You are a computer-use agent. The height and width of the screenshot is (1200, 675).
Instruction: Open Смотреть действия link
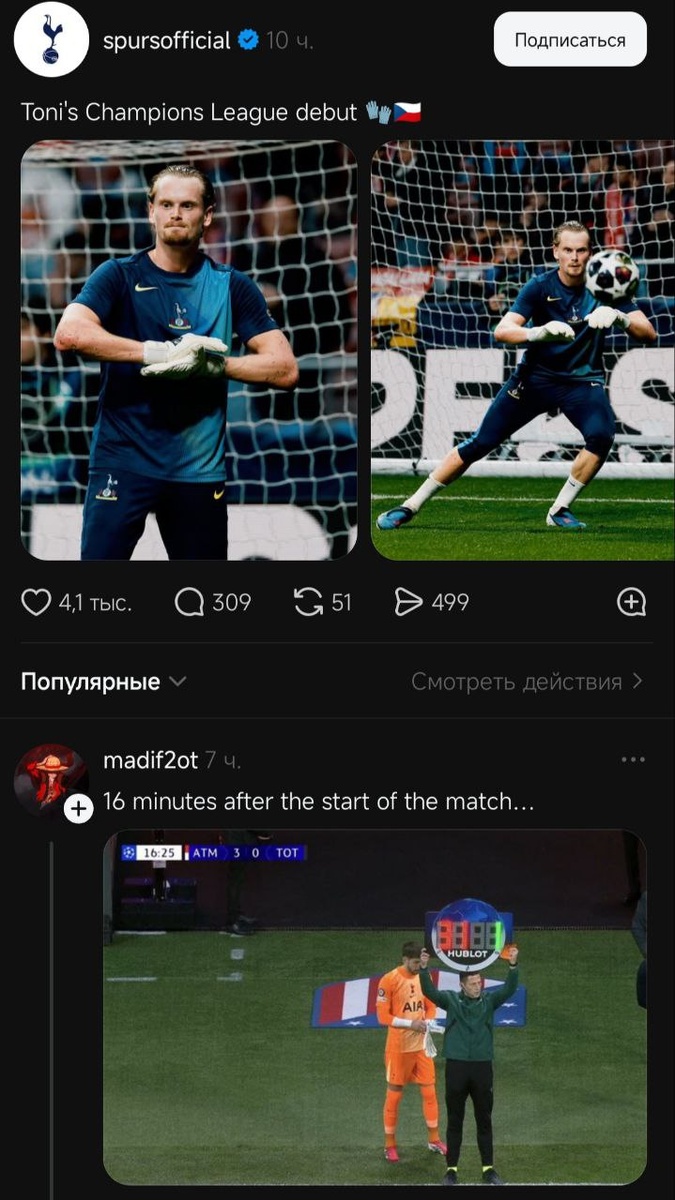coord(526,682)
